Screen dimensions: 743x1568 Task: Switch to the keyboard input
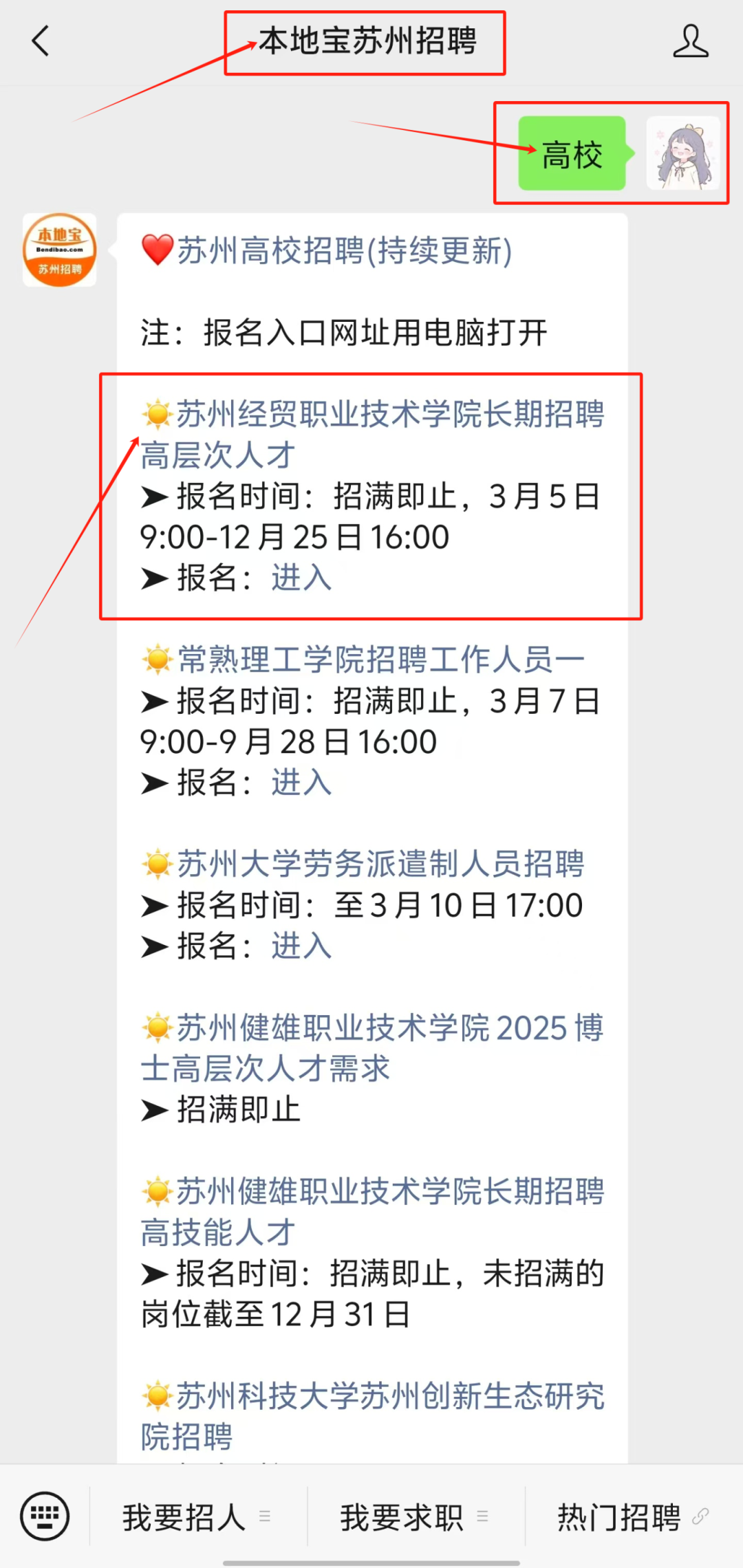(x=45, y=1516)
